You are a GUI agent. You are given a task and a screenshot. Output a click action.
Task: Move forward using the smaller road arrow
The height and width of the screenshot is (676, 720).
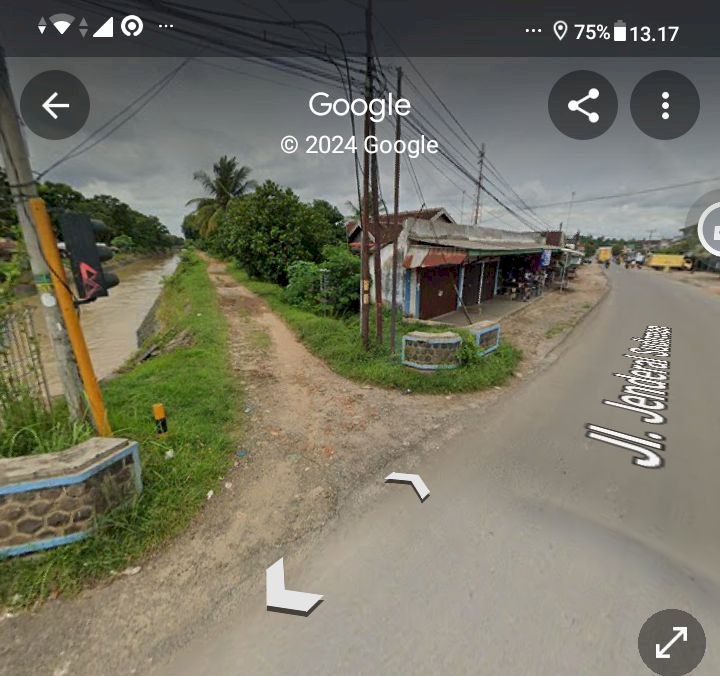(409, 484)
